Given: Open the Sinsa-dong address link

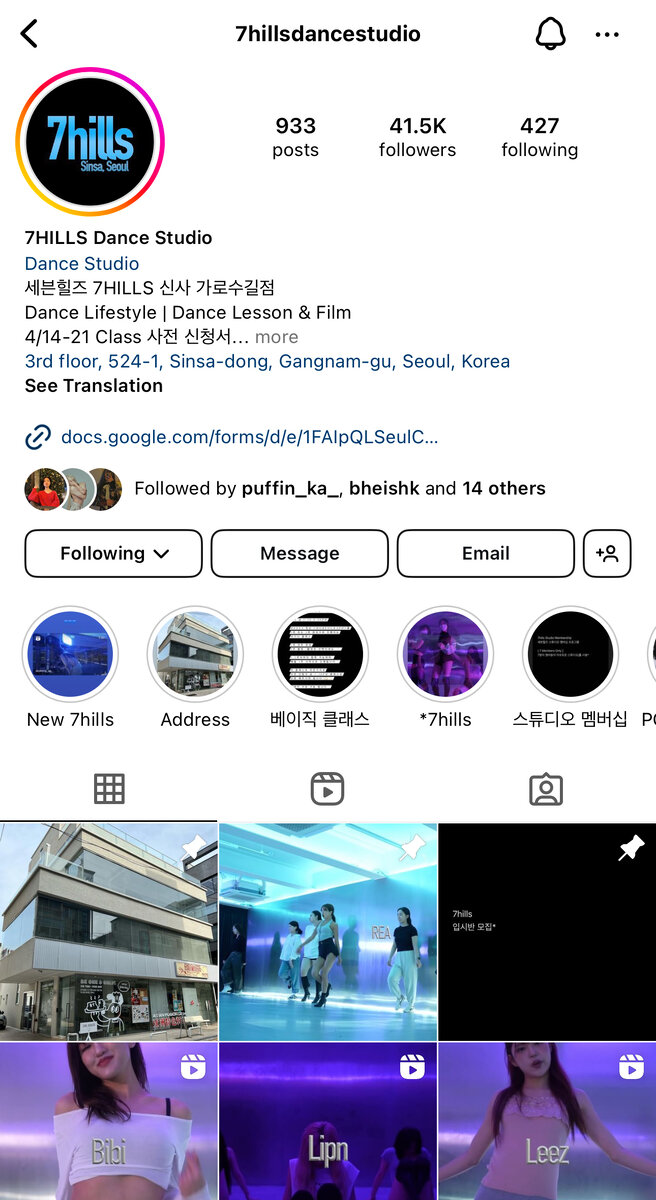Looking at the screenshot, I should point(267,361).
